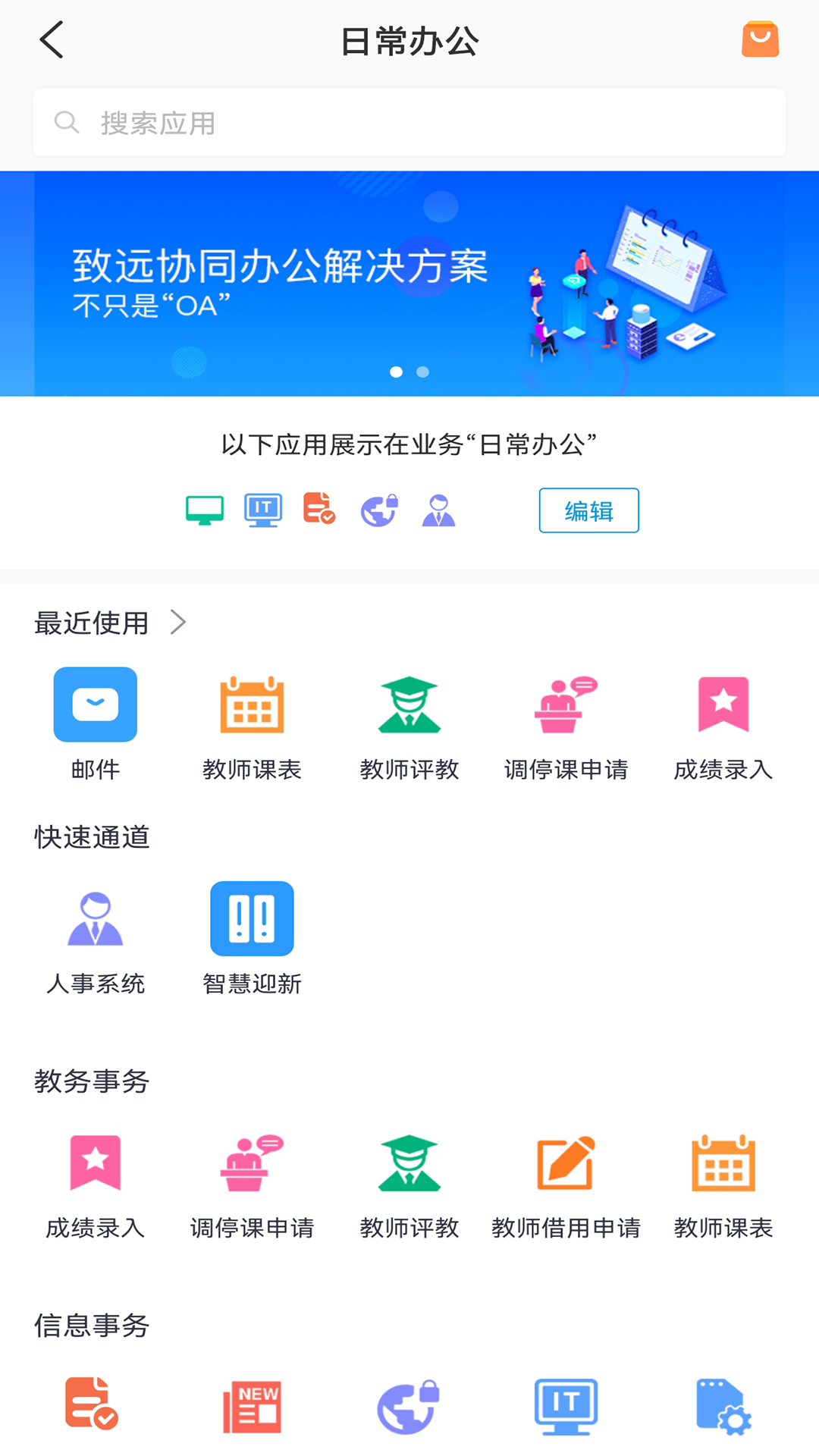Click the purple globe-lock mini icon

(378, 510)
